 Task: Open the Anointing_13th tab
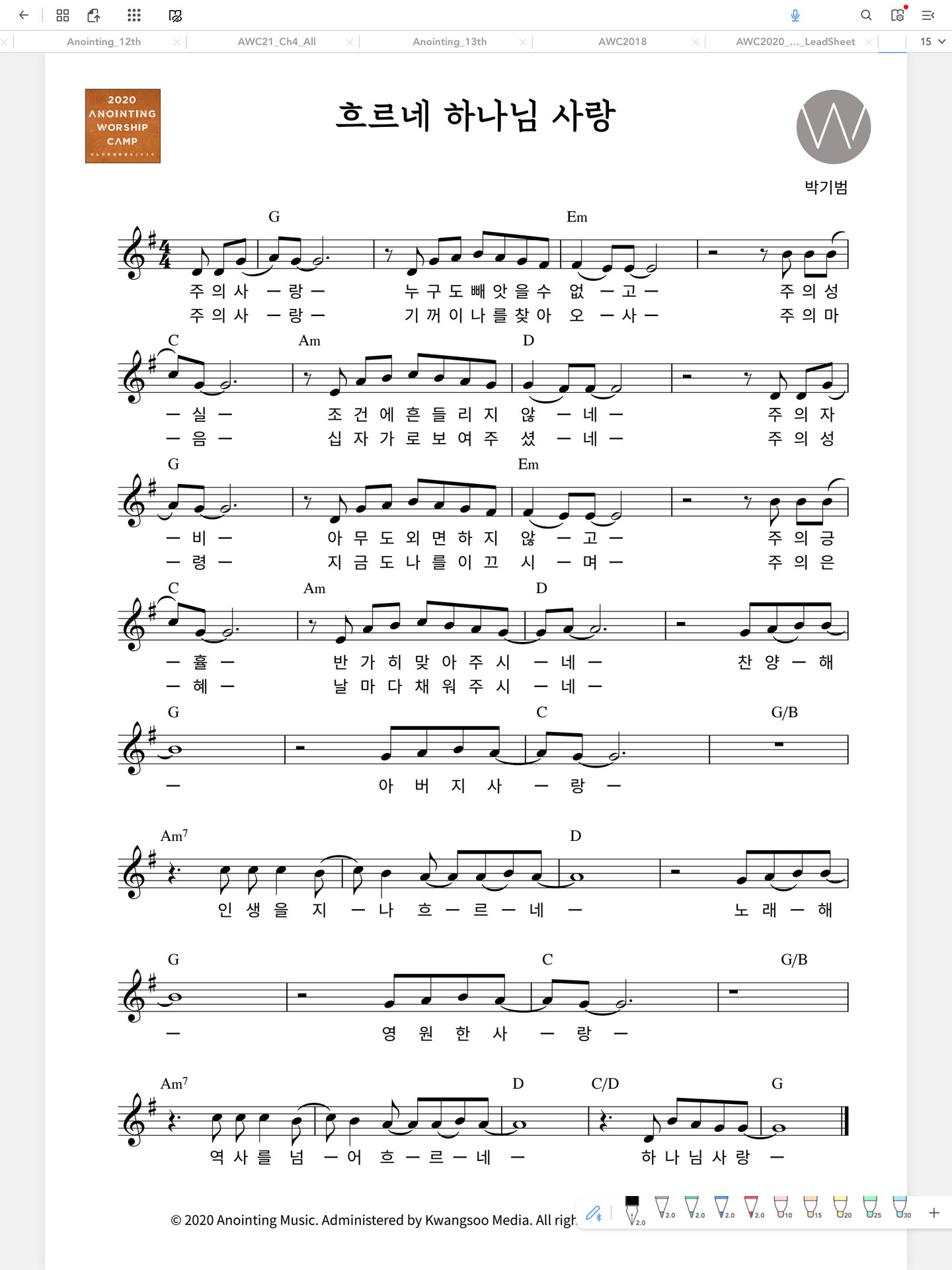450,42
